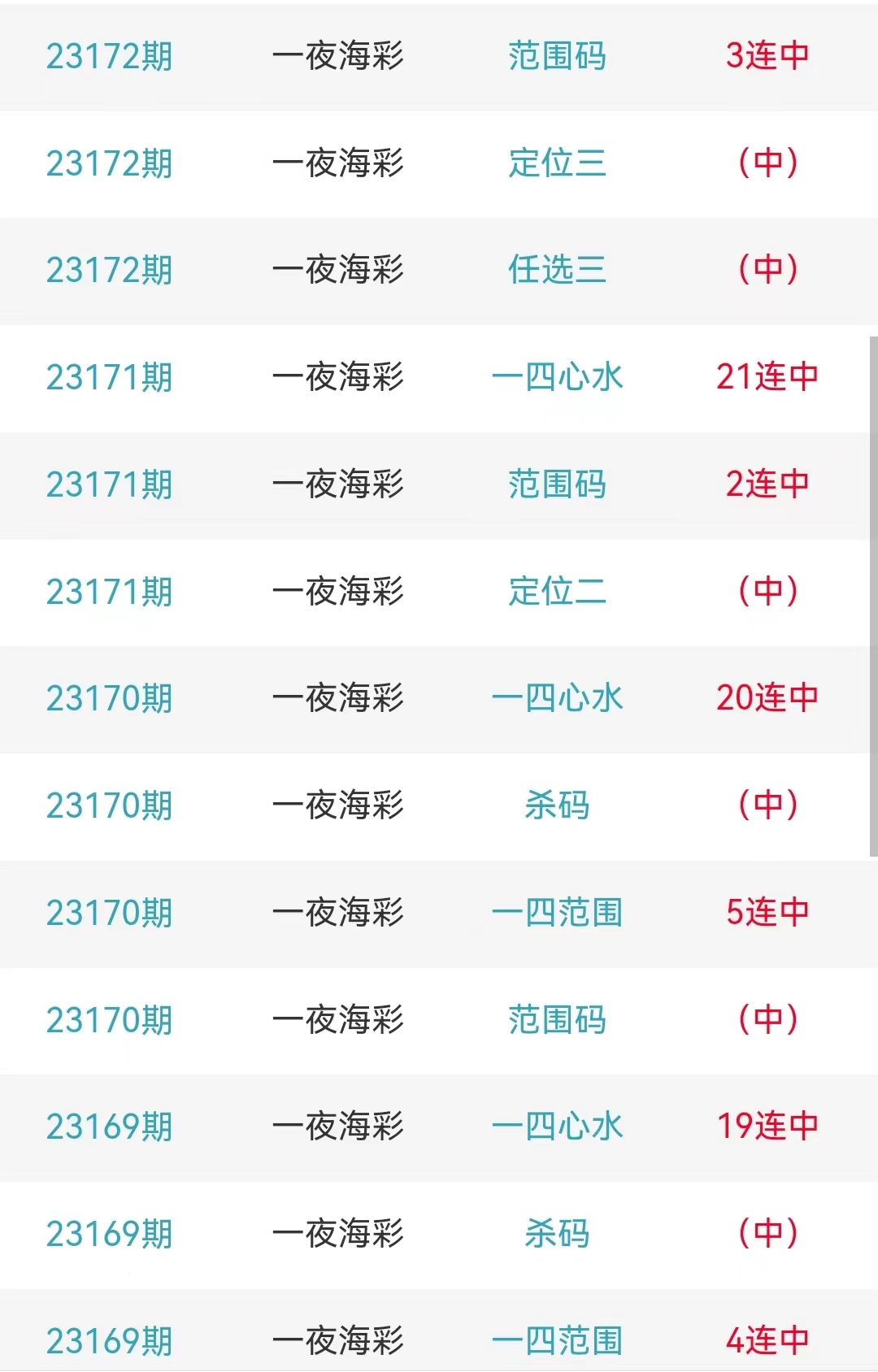The image size is (878, 1372).
Task: View the 23171期 一四心水 21连中 record
Action: click(439, 377)
